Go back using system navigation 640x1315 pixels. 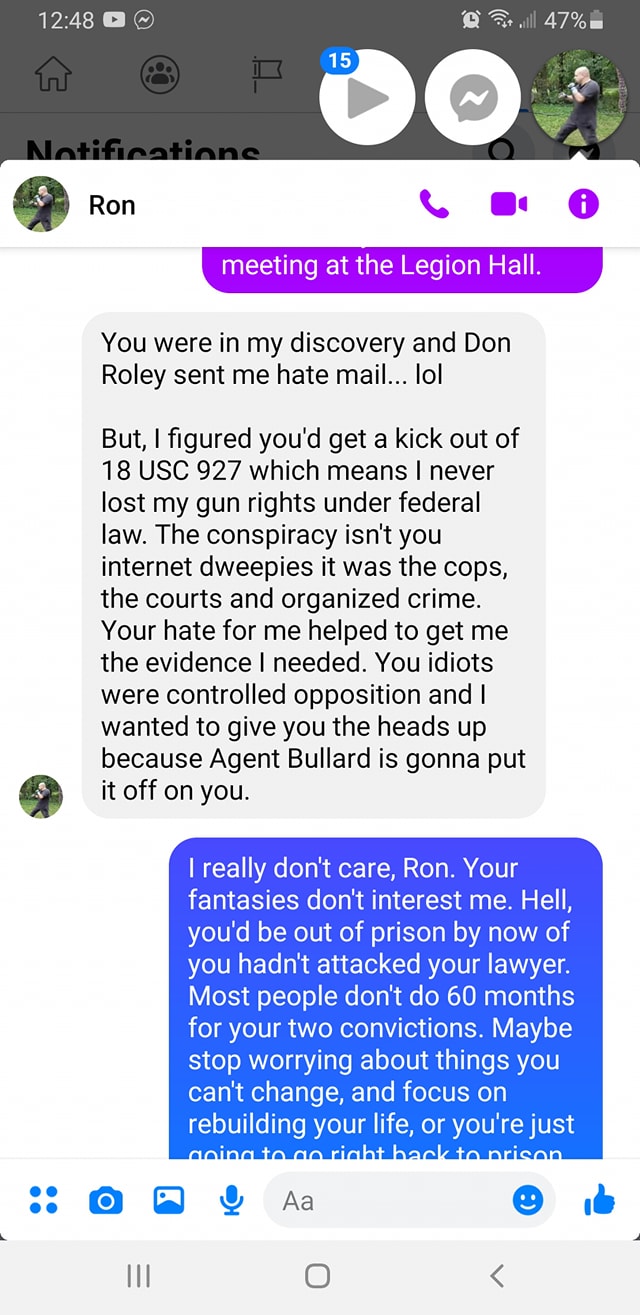[497, 1275]
